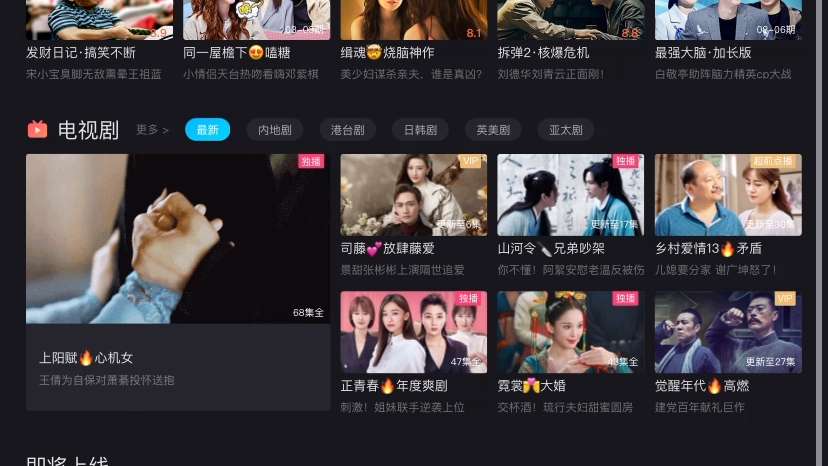Open the 觉醒年代 drama thumbnail

click(728, 331)
